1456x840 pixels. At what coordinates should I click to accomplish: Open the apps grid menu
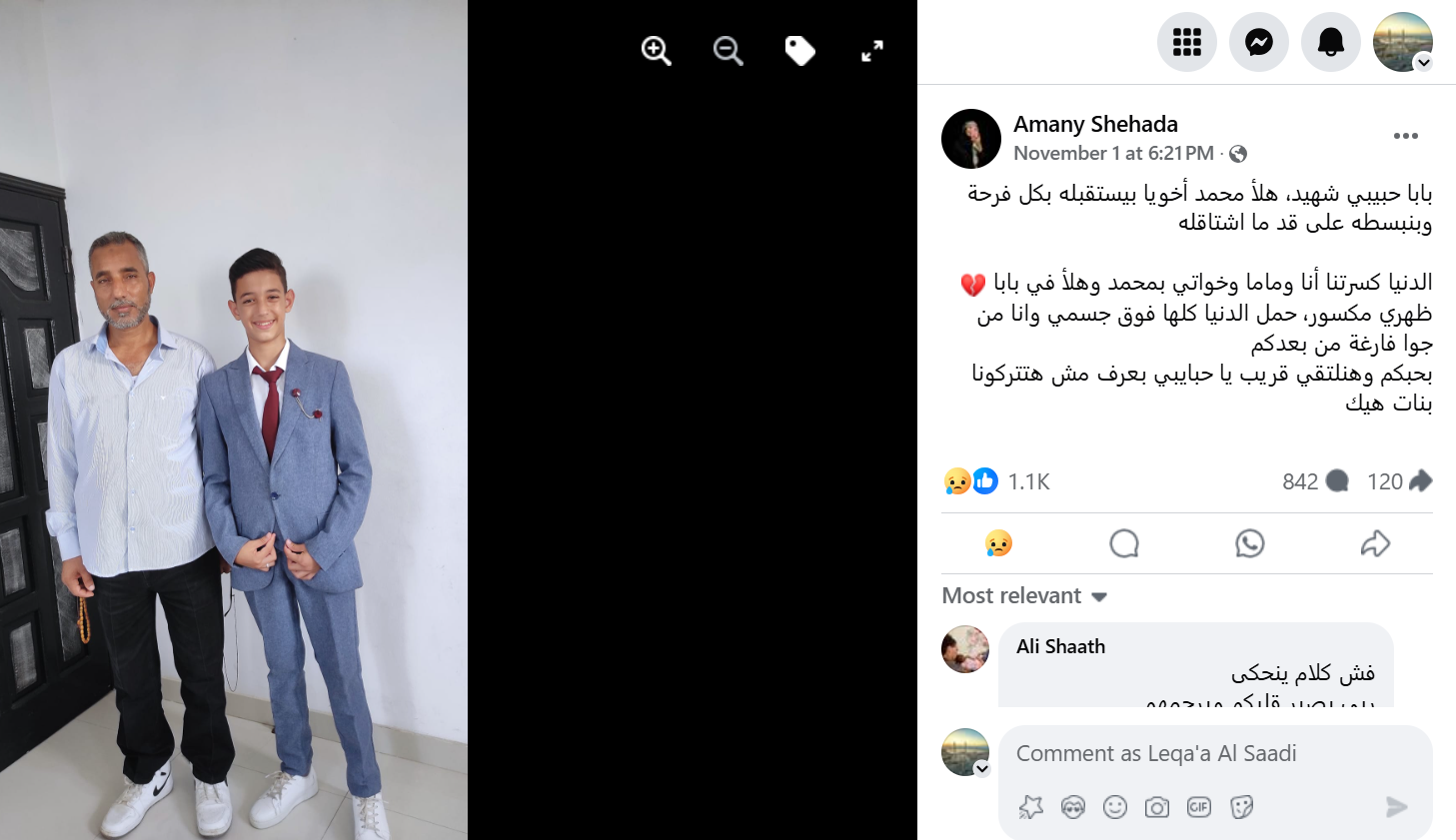(x=1186, y=42)
